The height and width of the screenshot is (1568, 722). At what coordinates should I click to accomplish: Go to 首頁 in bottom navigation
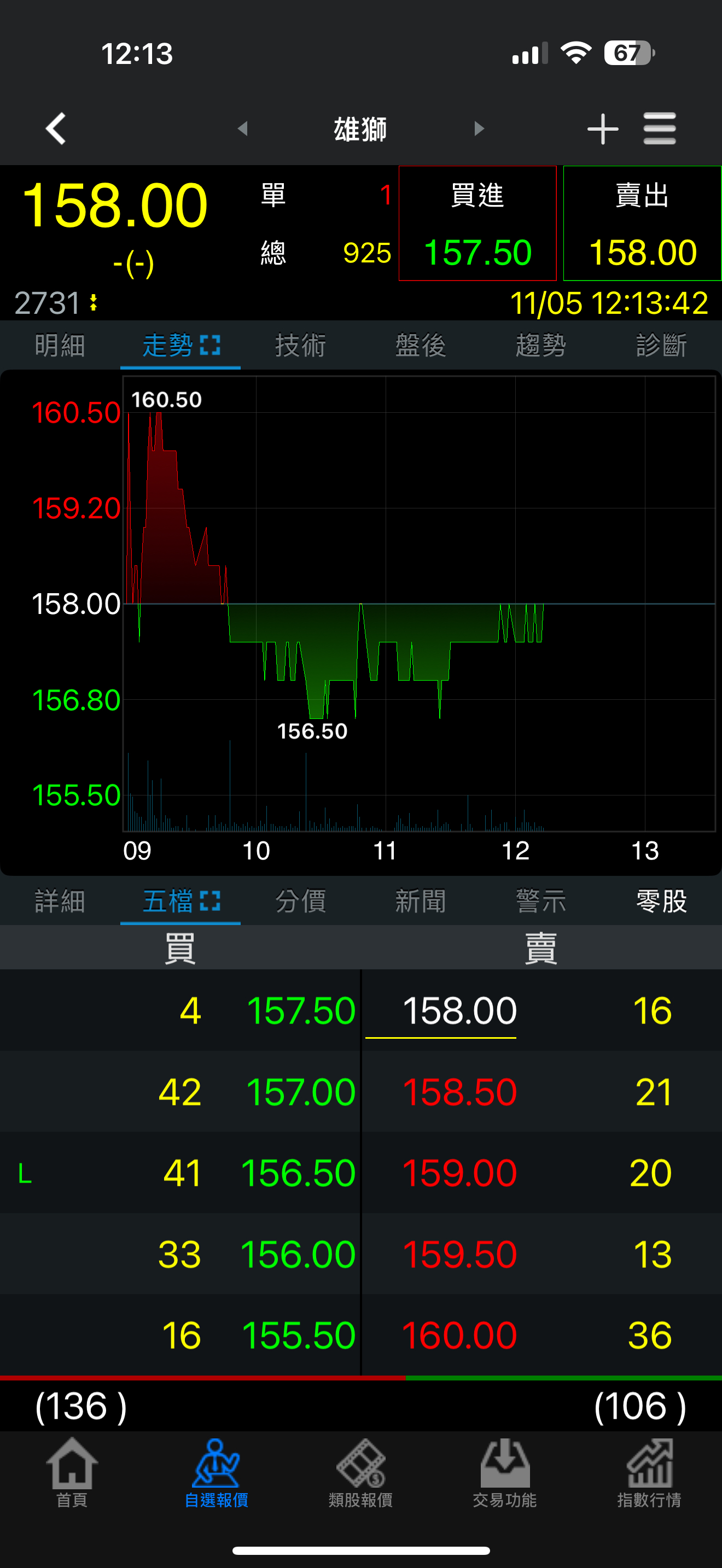pyautogui.click(x=72, y=1473)
